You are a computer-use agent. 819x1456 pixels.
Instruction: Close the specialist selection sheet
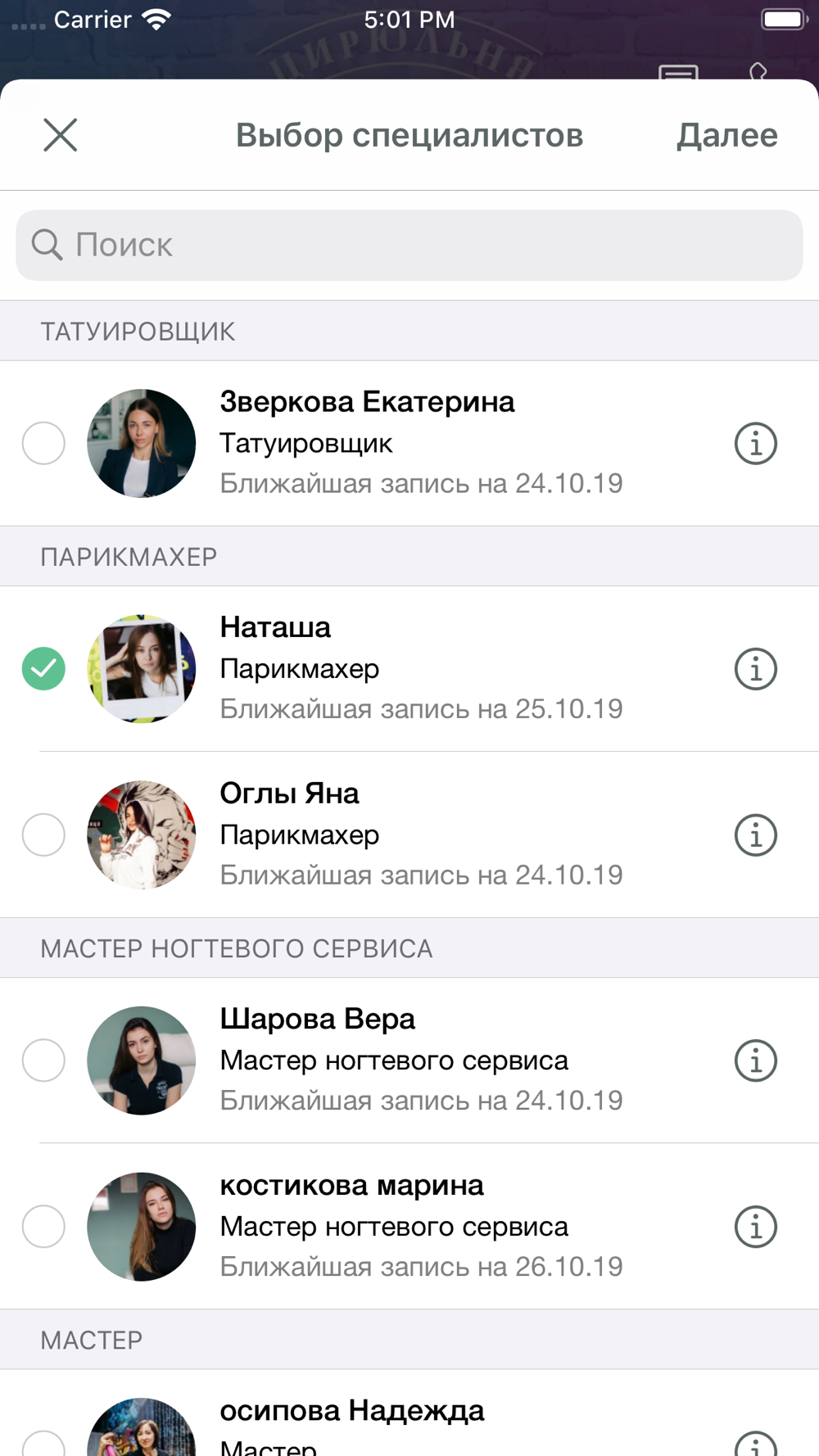(60, 135)
